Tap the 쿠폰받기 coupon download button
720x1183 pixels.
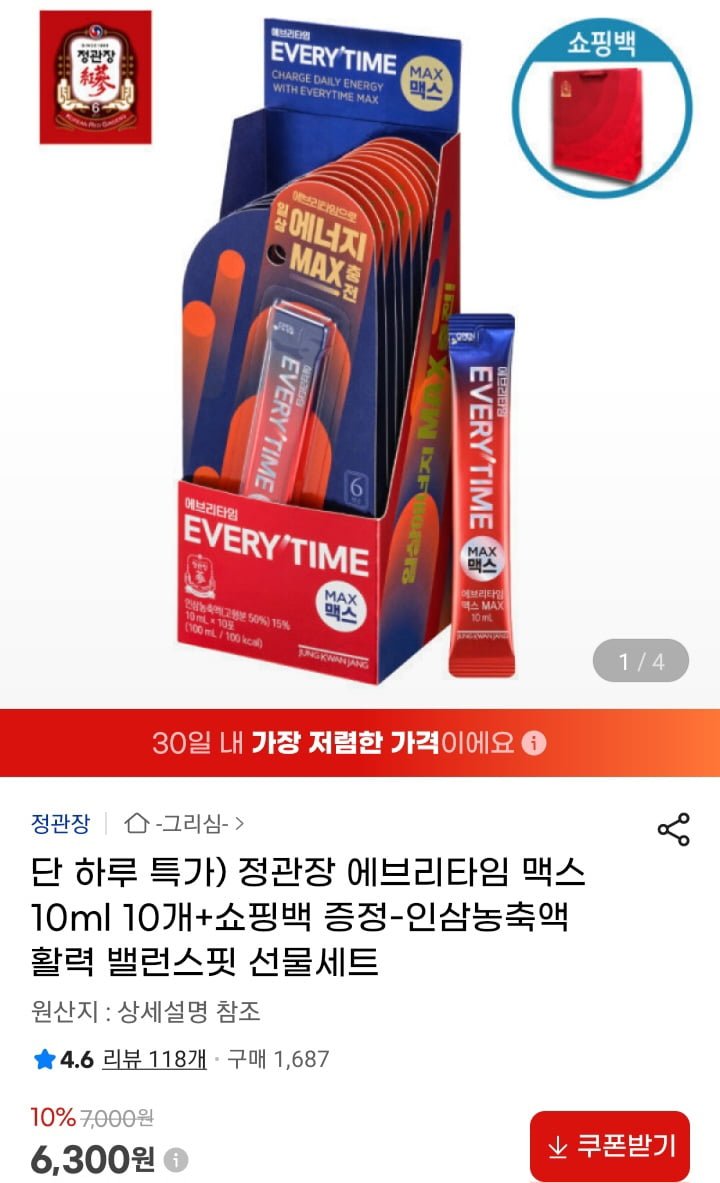coord(610,1146)
